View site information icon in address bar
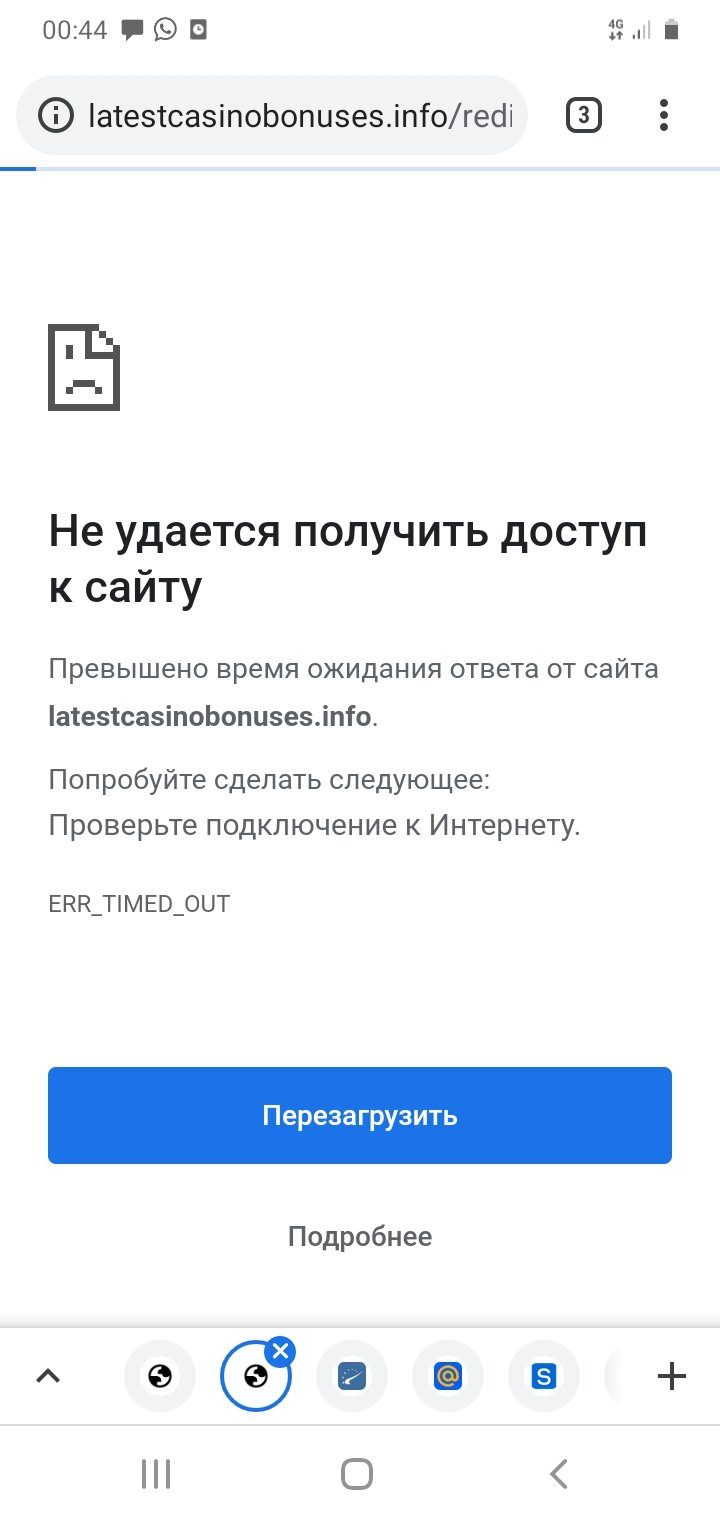 56,116
